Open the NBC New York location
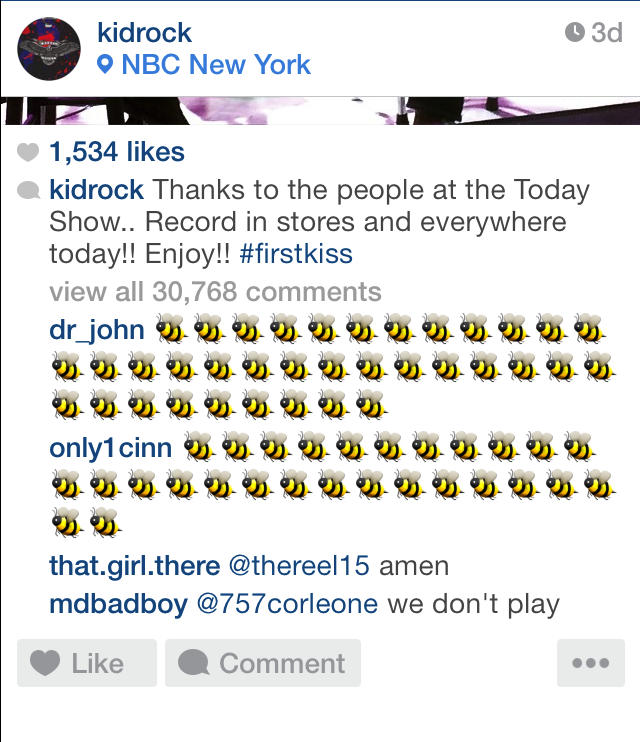Image resolution: width=640 pixels, height=742 pixels. tap(215, 66)
